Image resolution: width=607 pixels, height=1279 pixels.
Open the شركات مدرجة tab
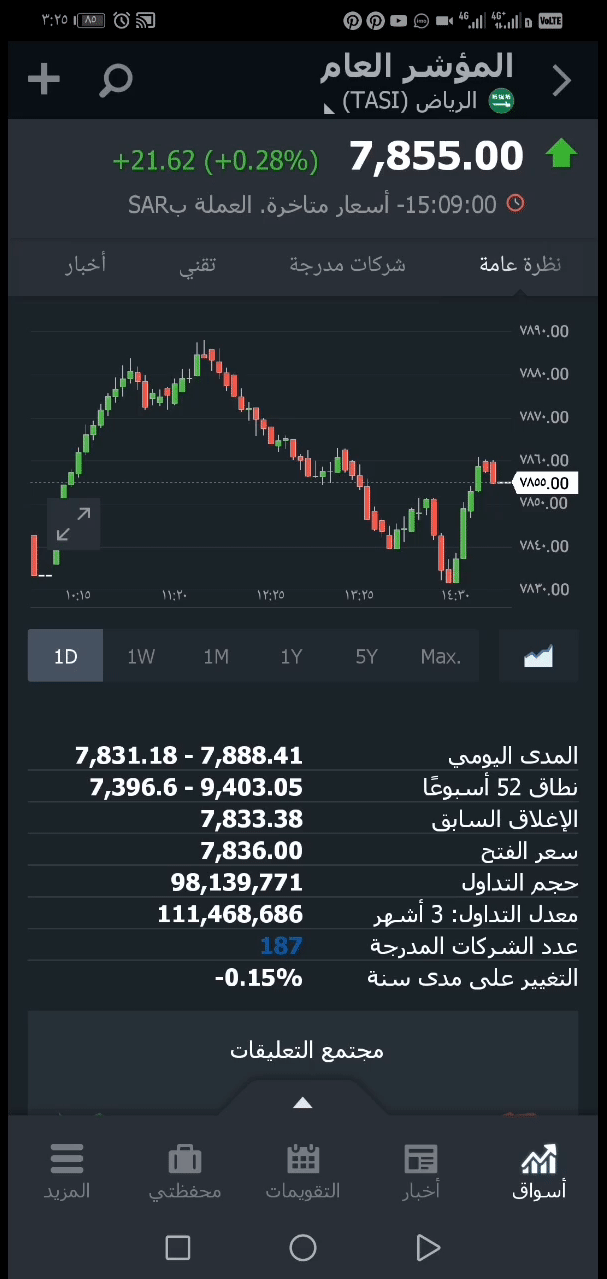tap(347, 264)
